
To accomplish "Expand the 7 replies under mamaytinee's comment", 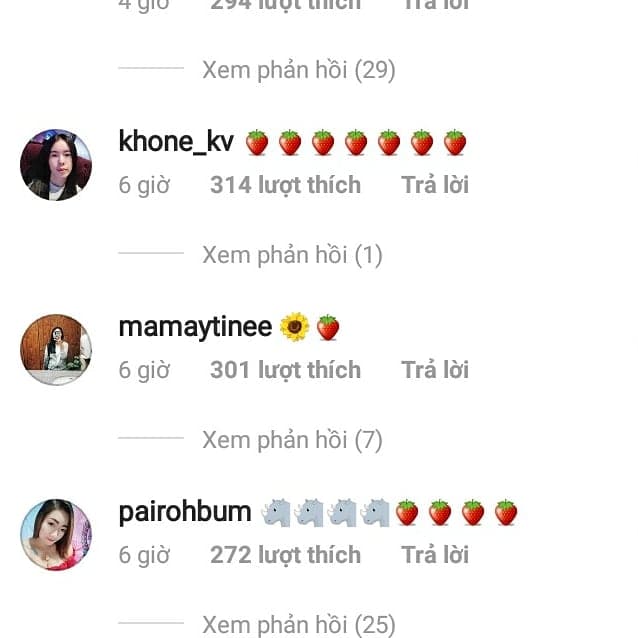I will pyautogui.click(x=292, y=440).
